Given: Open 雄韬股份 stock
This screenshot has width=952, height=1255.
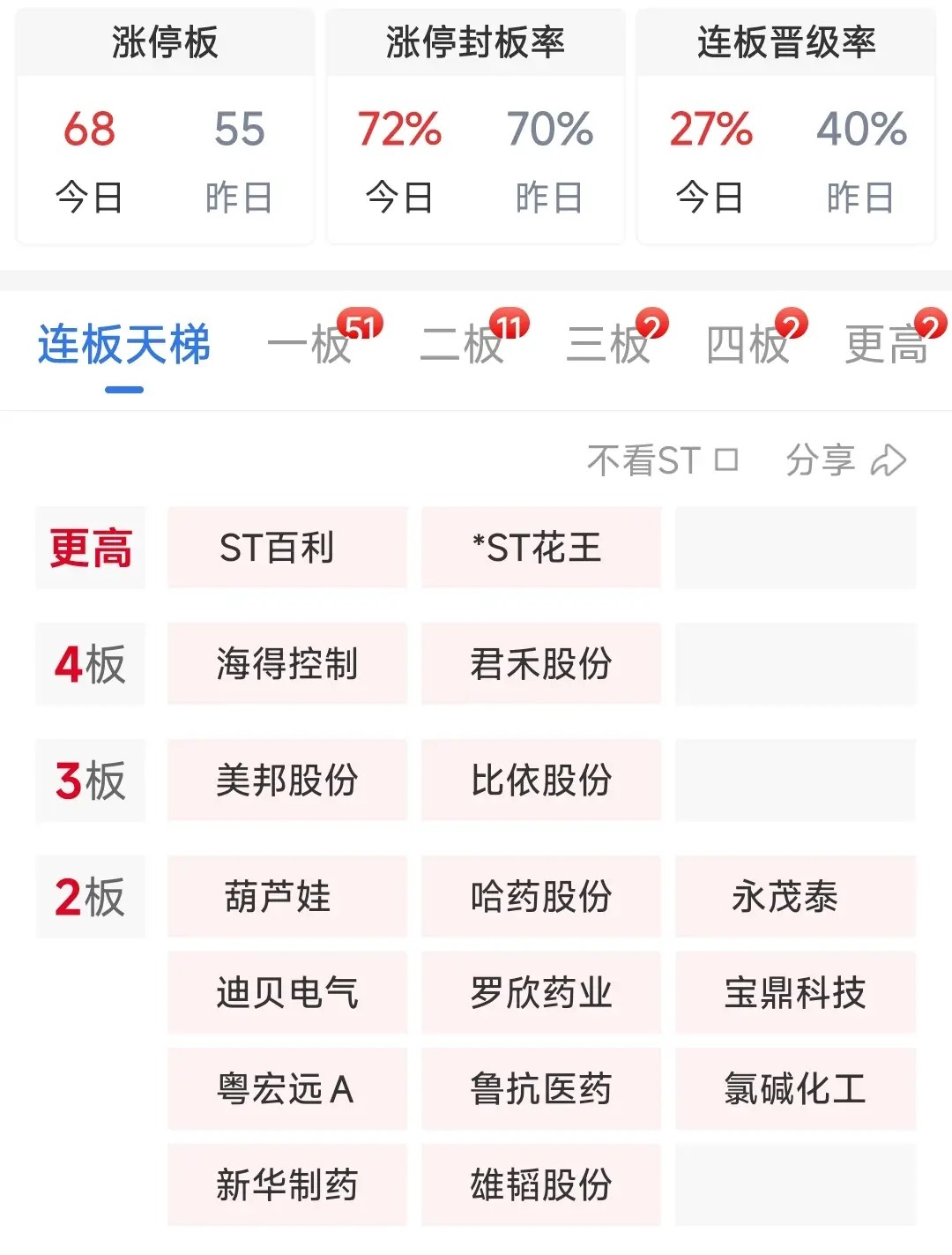Looking at the screenshot, I should 540,1184.
